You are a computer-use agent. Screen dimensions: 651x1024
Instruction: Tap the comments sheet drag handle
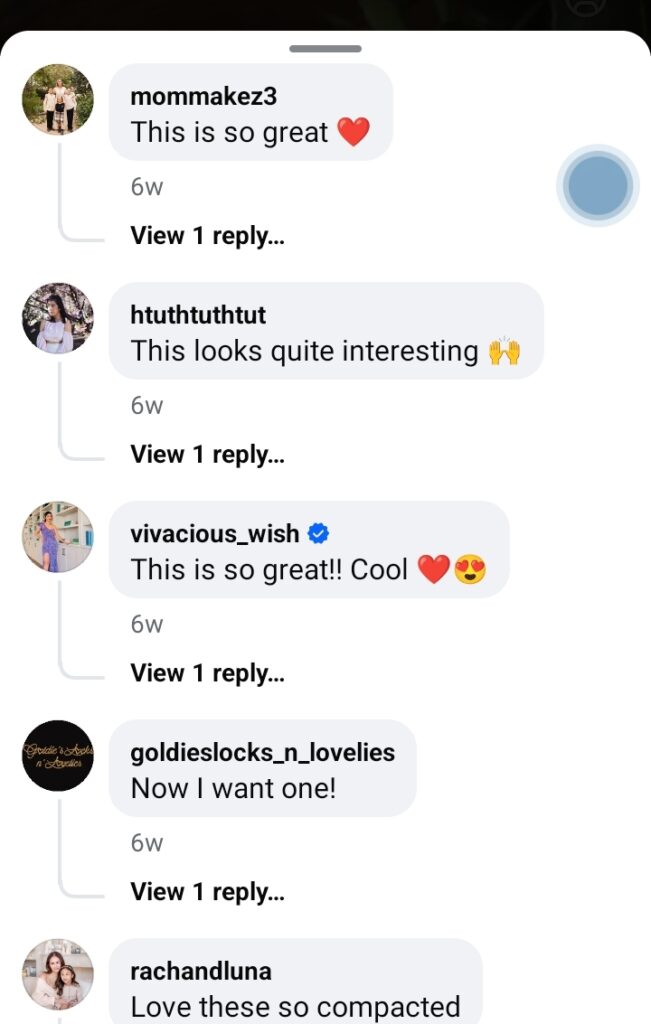325,48
